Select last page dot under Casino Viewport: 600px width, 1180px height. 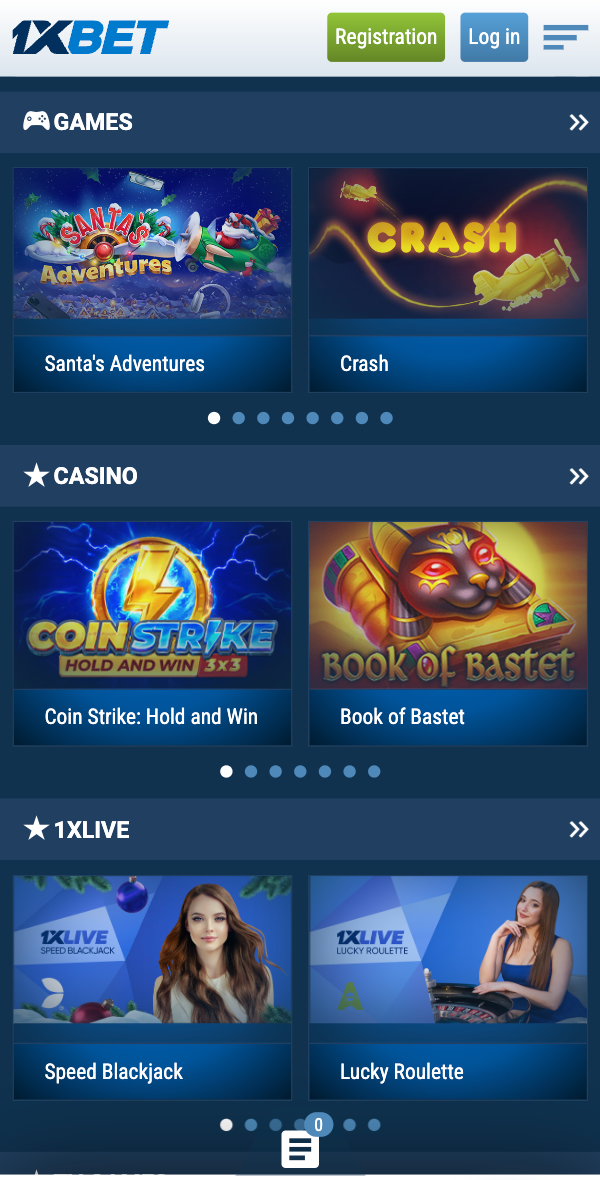click(x=374, y=771)
